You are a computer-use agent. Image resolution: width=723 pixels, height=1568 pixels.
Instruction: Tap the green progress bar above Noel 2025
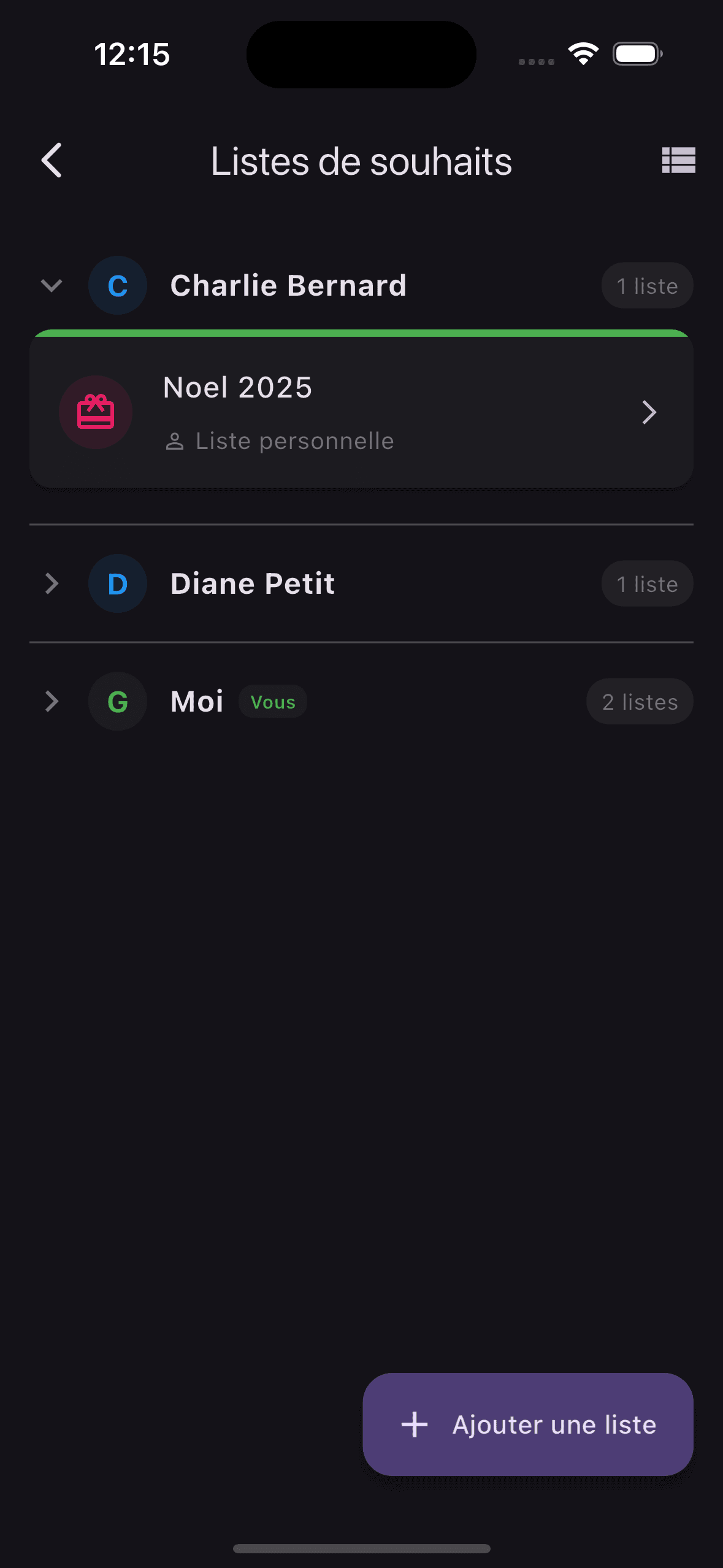pyautogui.click(x=361, y=332)
